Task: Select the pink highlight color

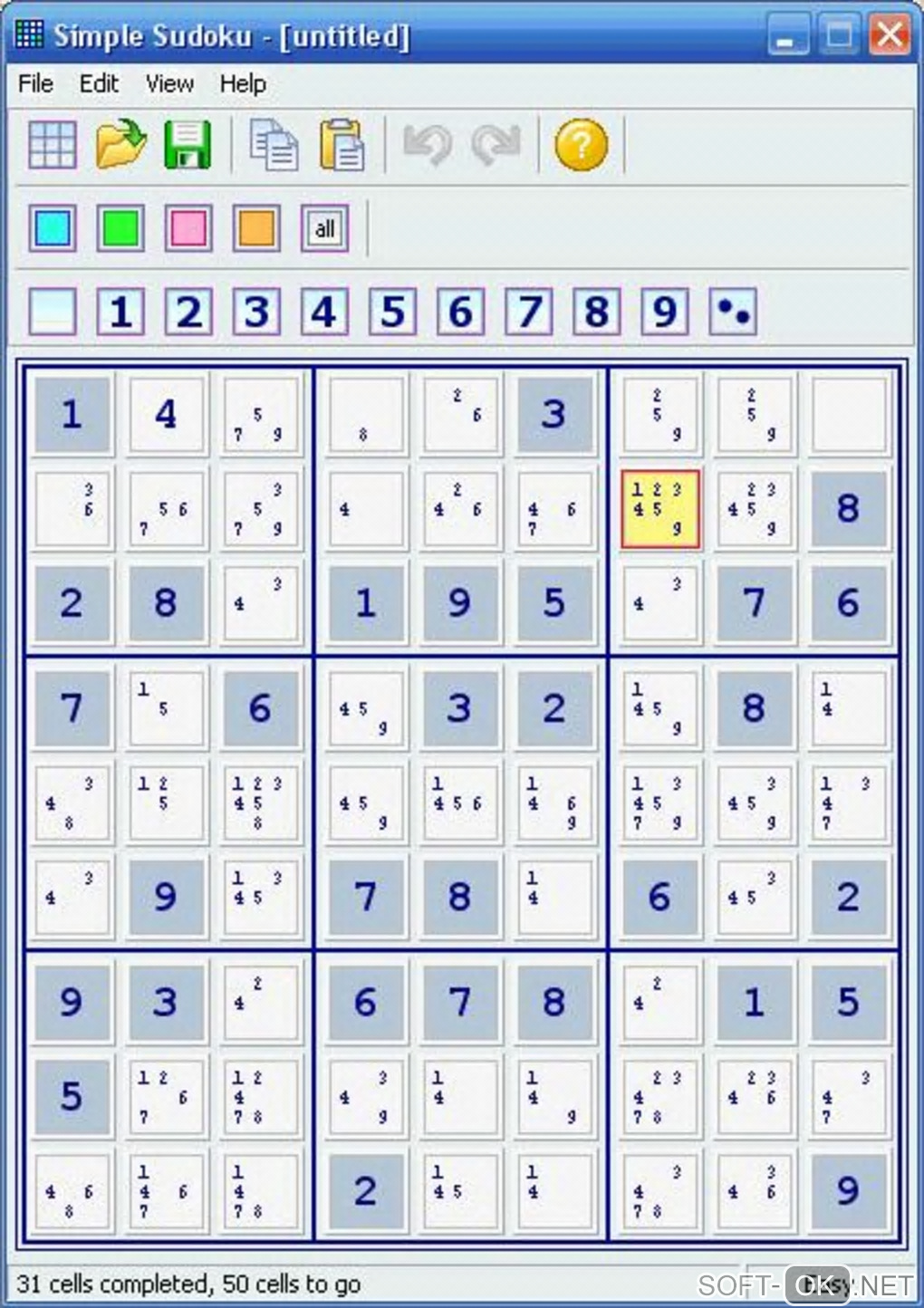Action: tap(188, 227)
